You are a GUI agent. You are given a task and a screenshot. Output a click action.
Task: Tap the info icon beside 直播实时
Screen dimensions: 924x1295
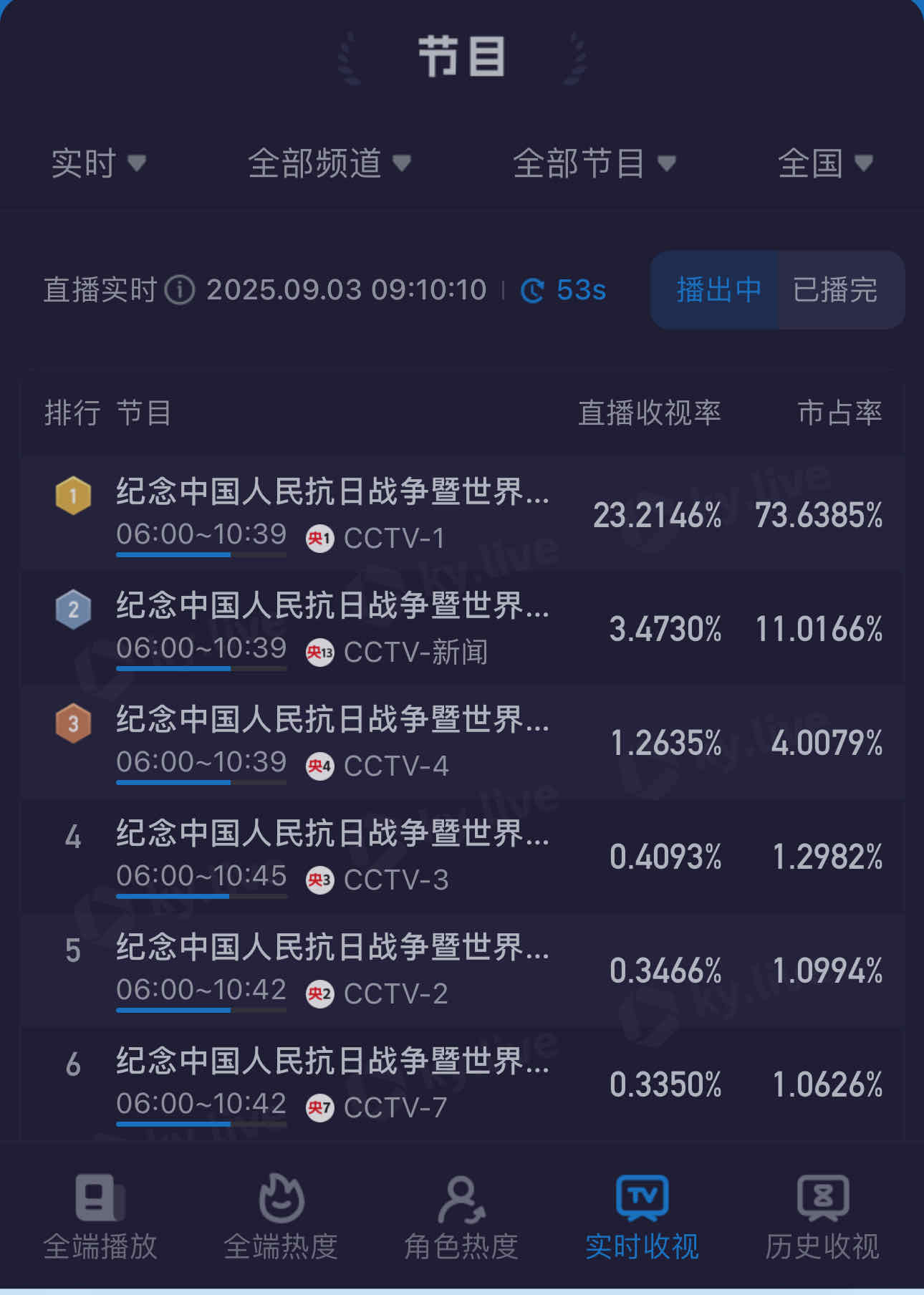(x=180, y=290)
